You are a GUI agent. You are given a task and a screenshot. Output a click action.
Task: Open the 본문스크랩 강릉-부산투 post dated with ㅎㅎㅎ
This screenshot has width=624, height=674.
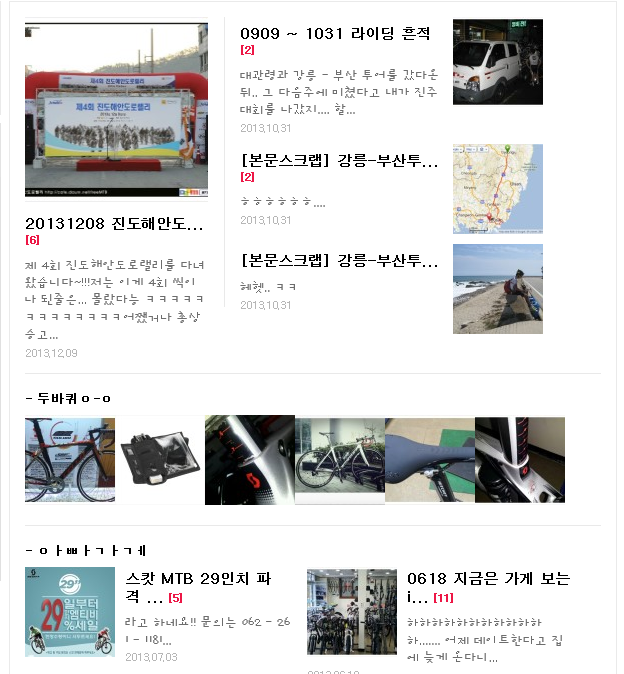(339, 160)
